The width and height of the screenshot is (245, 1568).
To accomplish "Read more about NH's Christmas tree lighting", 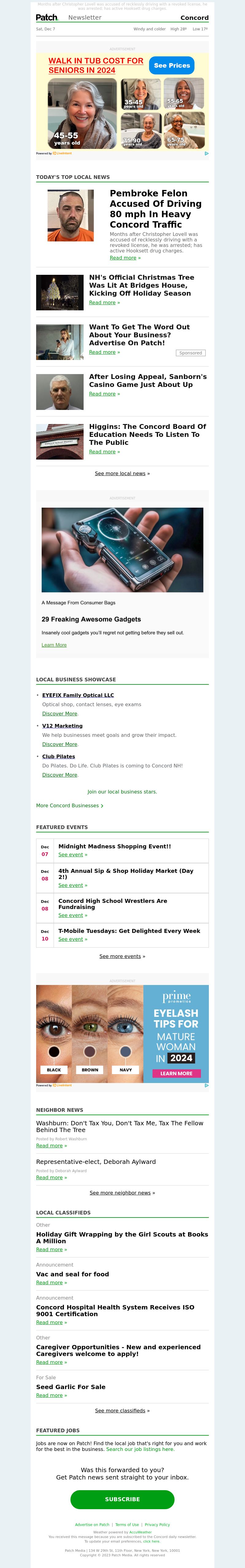I will 102,302.
